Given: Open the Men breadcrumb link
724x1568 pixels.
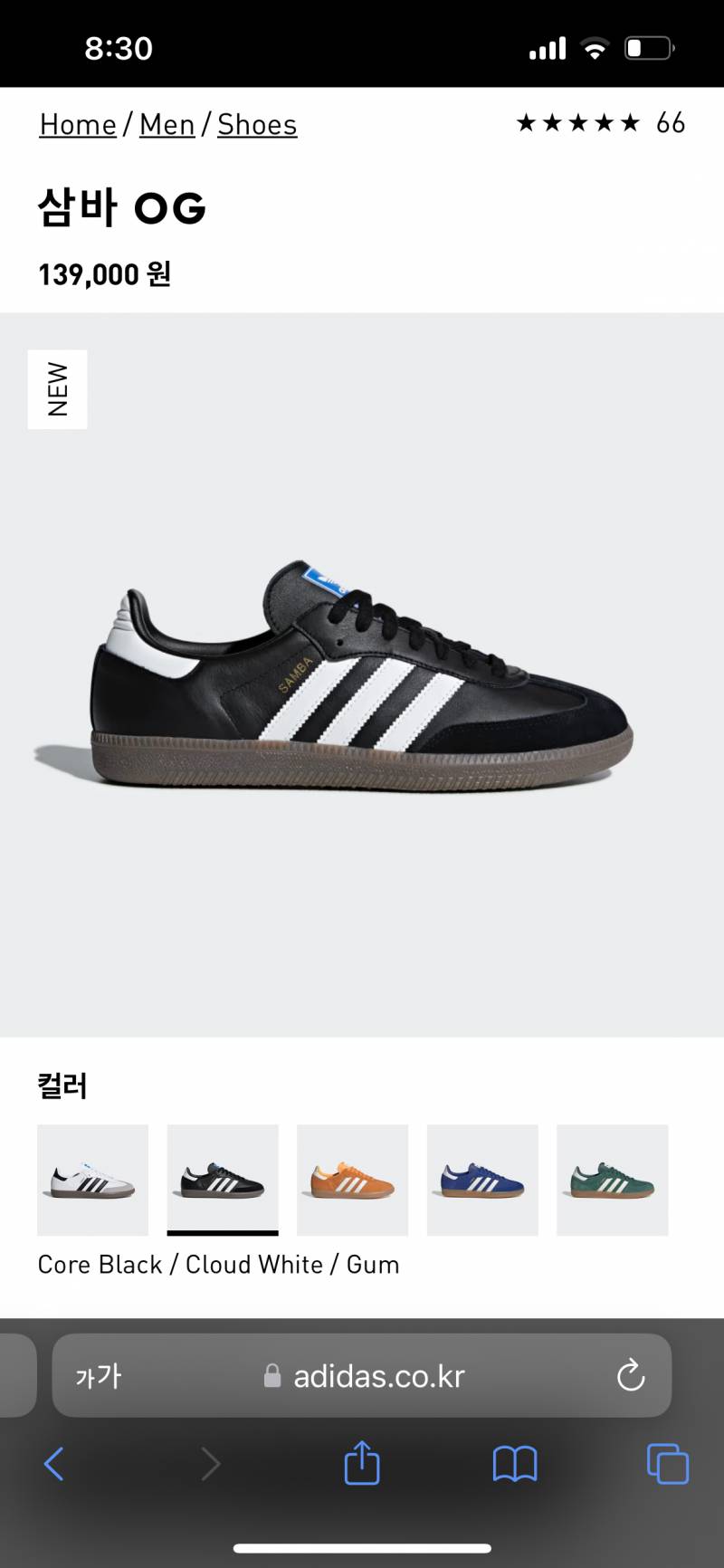Looking at the screenshot, I should coord(167,125).
